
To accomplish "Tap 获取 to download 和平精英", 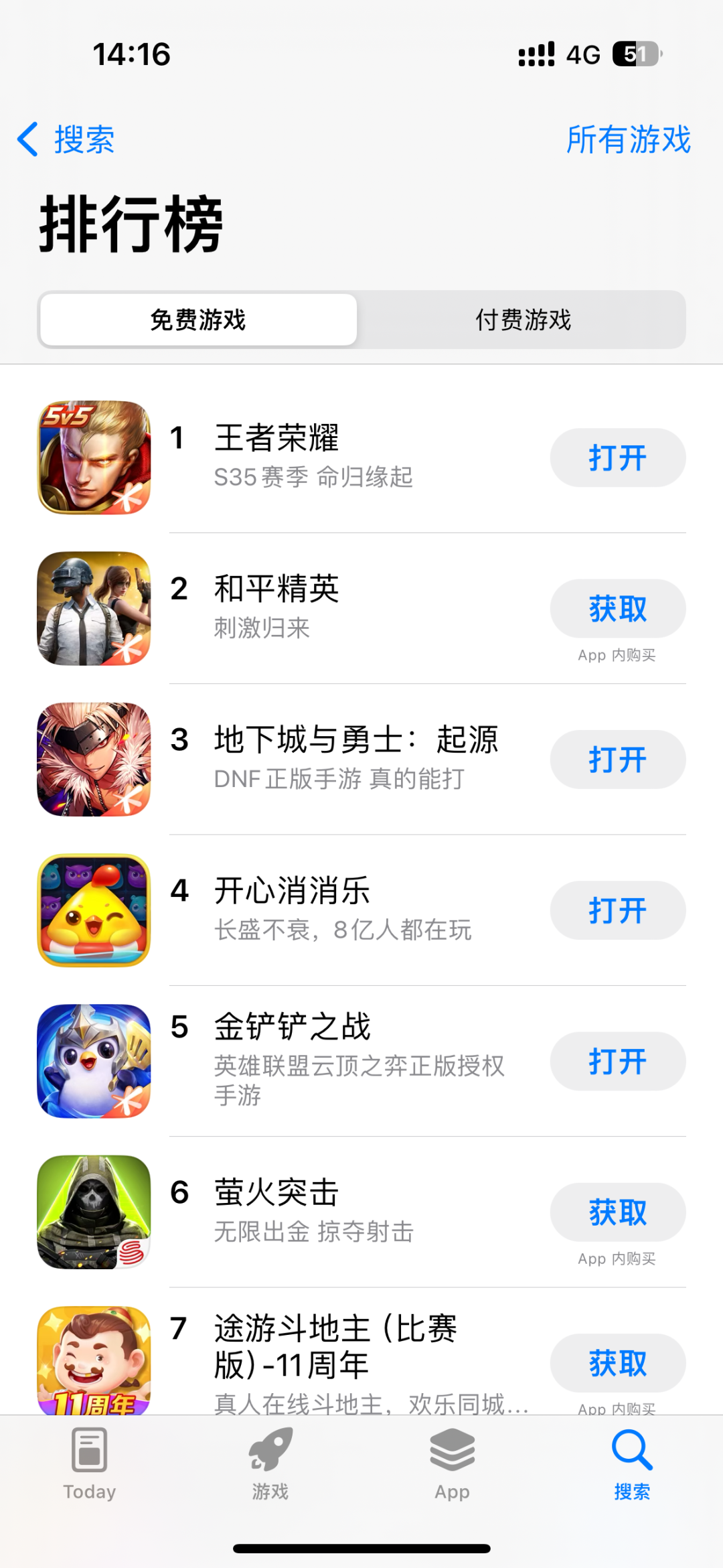I will pyautogui.click(x=617, y=608).
